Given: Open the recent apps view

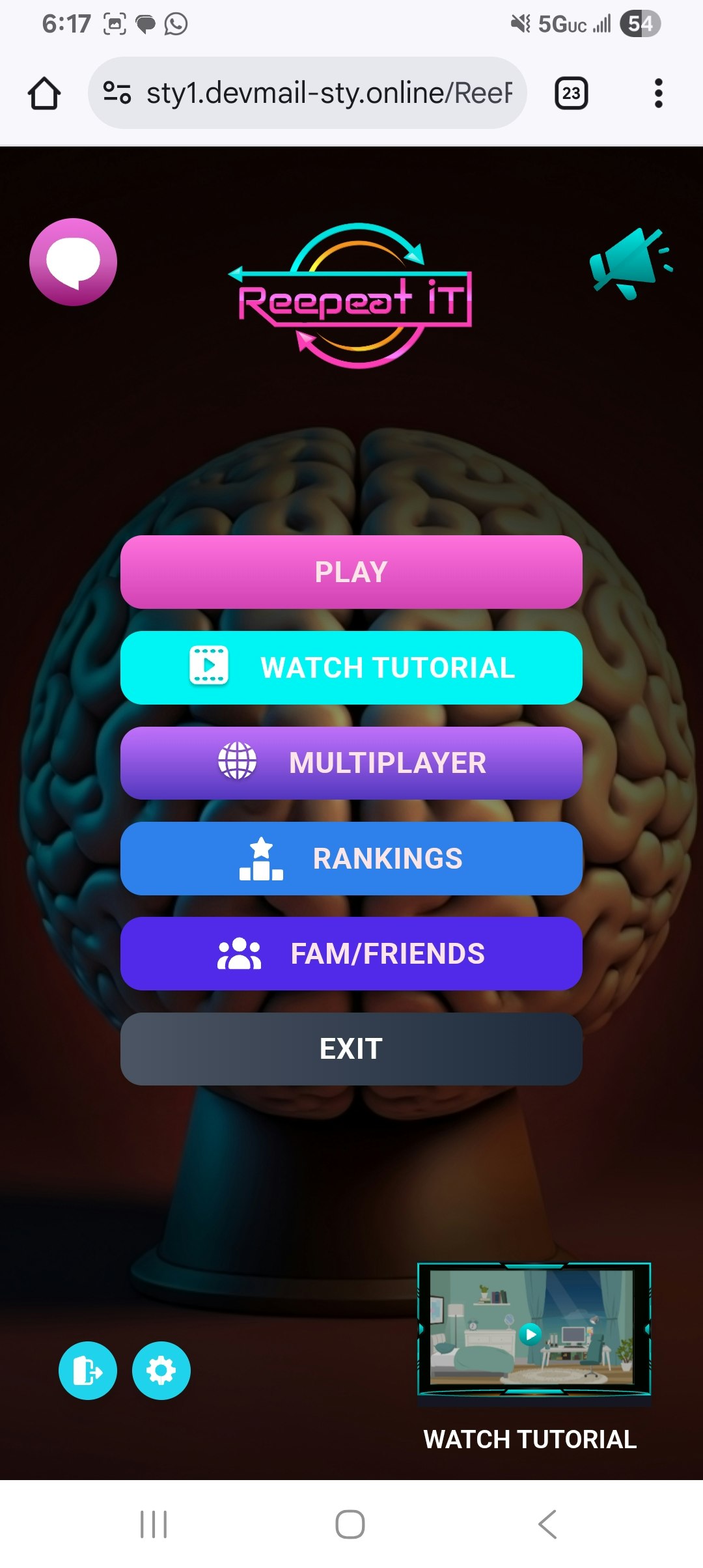Looking at the screenshot, I should pos(154,1524).
